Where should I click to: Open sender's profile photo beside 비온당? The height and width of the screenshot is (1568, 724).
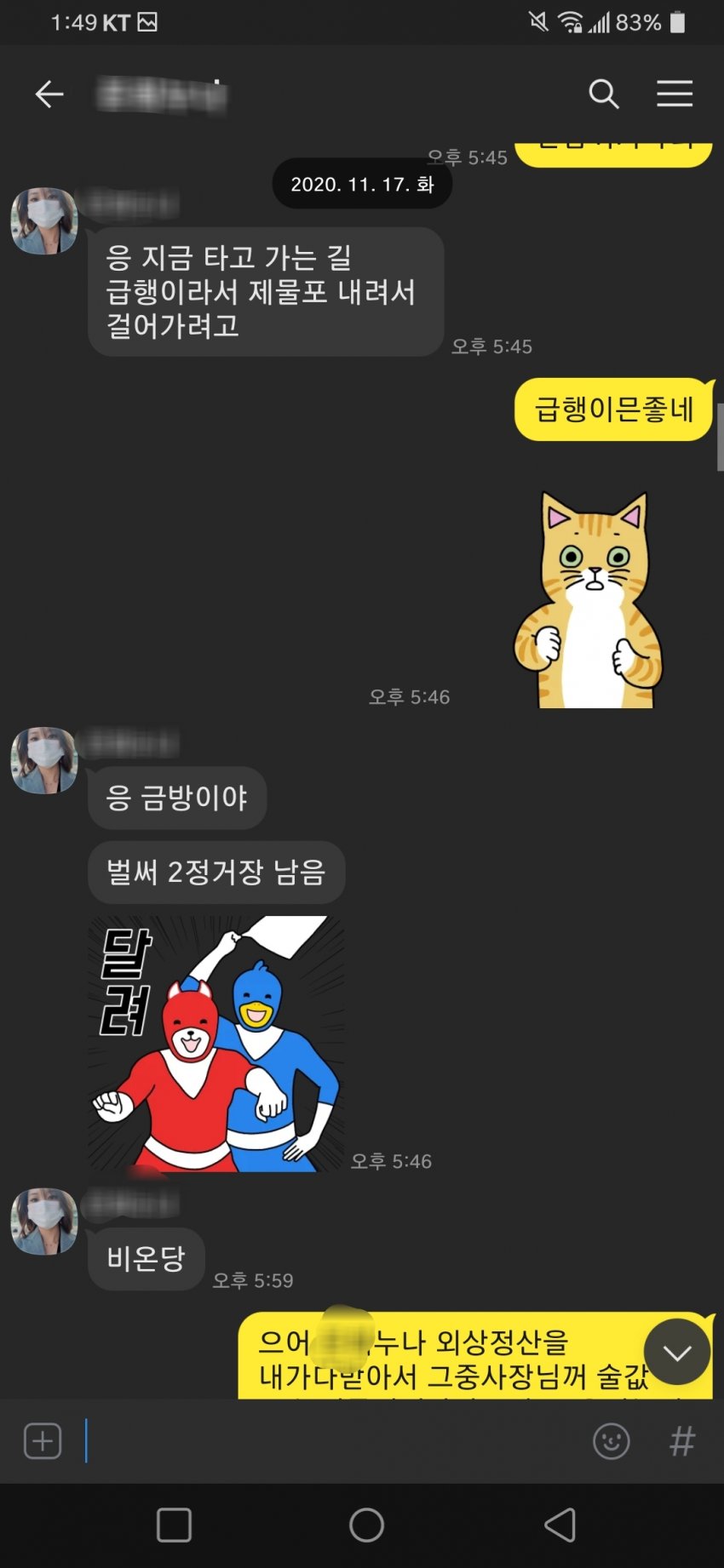point(44,1221)
